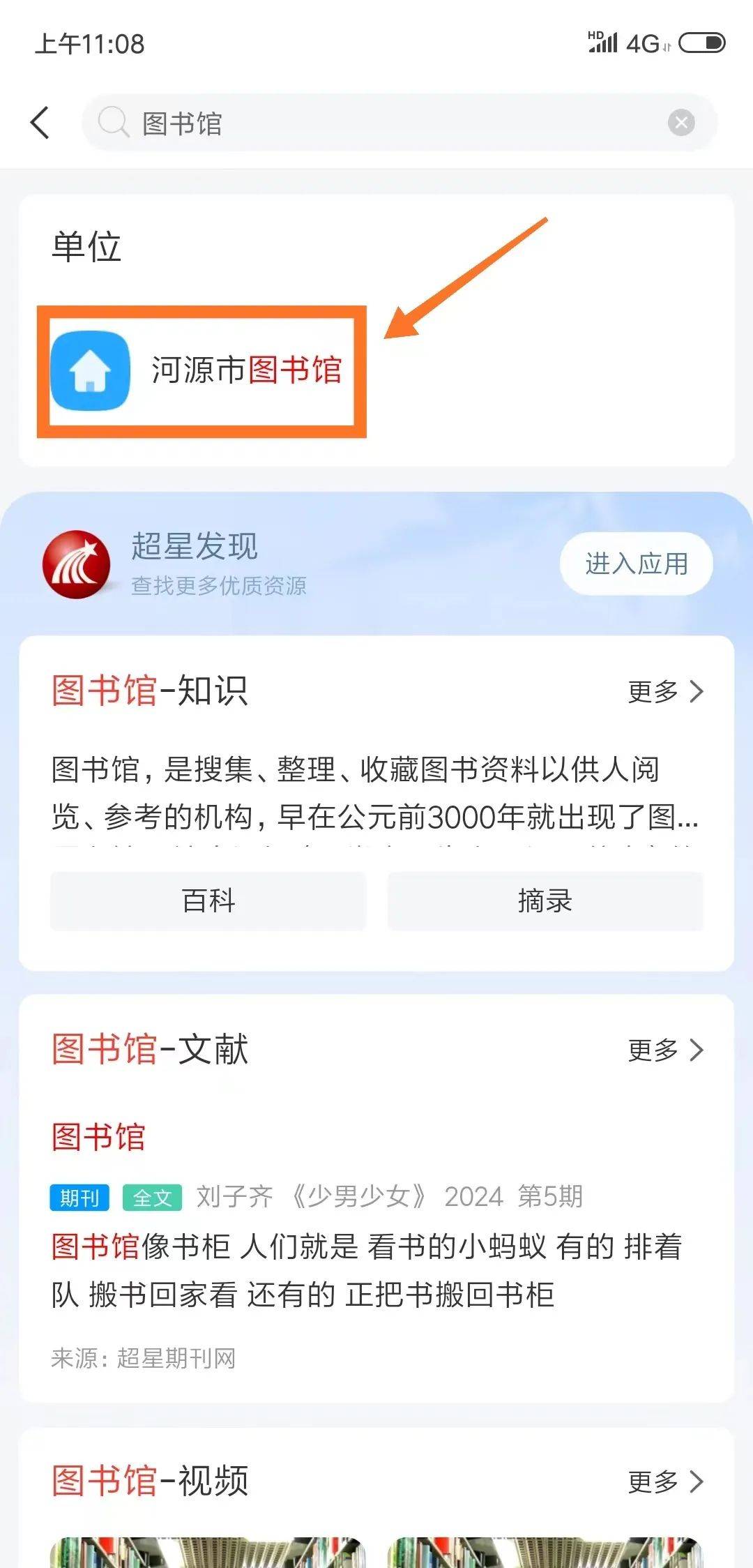The width and height of the screenshot is (753, 1568).
Task: Open the knowledge summary about 图书馆
Action: point(375,793)
